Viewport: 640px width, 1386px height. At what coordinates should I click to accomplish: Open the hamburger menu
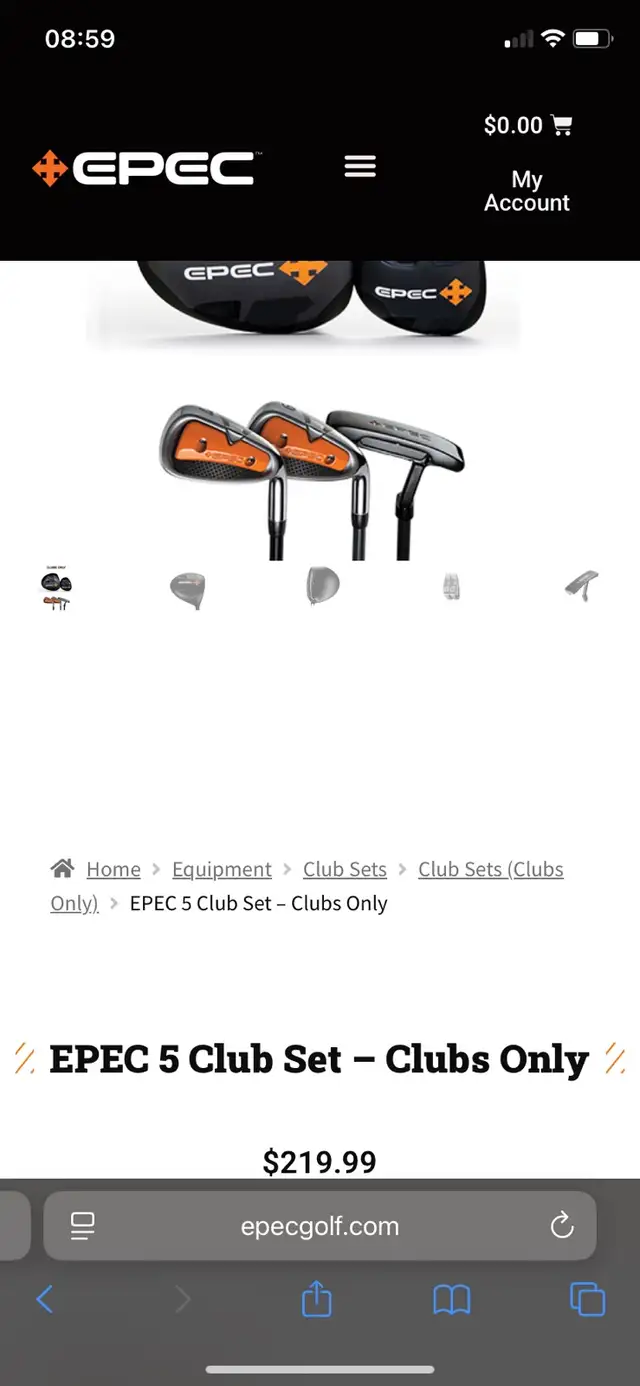(x=360, y=166)
